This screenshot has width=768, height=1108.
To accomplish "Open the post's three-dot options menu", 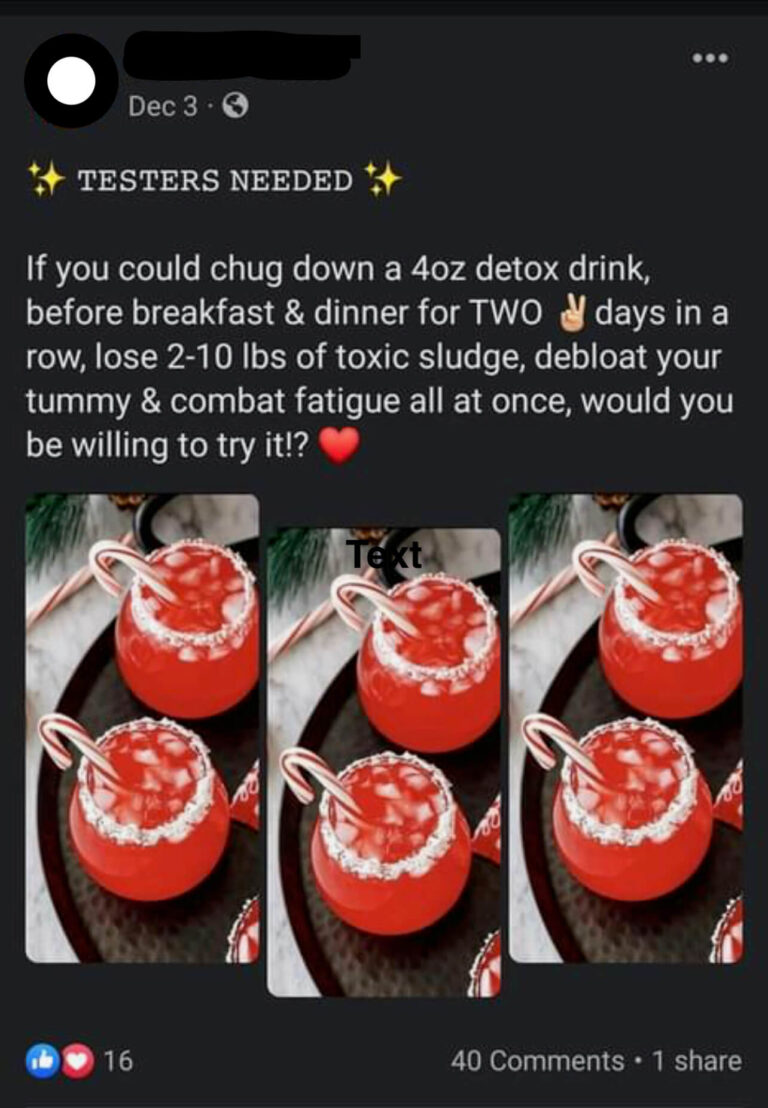I will tap(709, 58).
